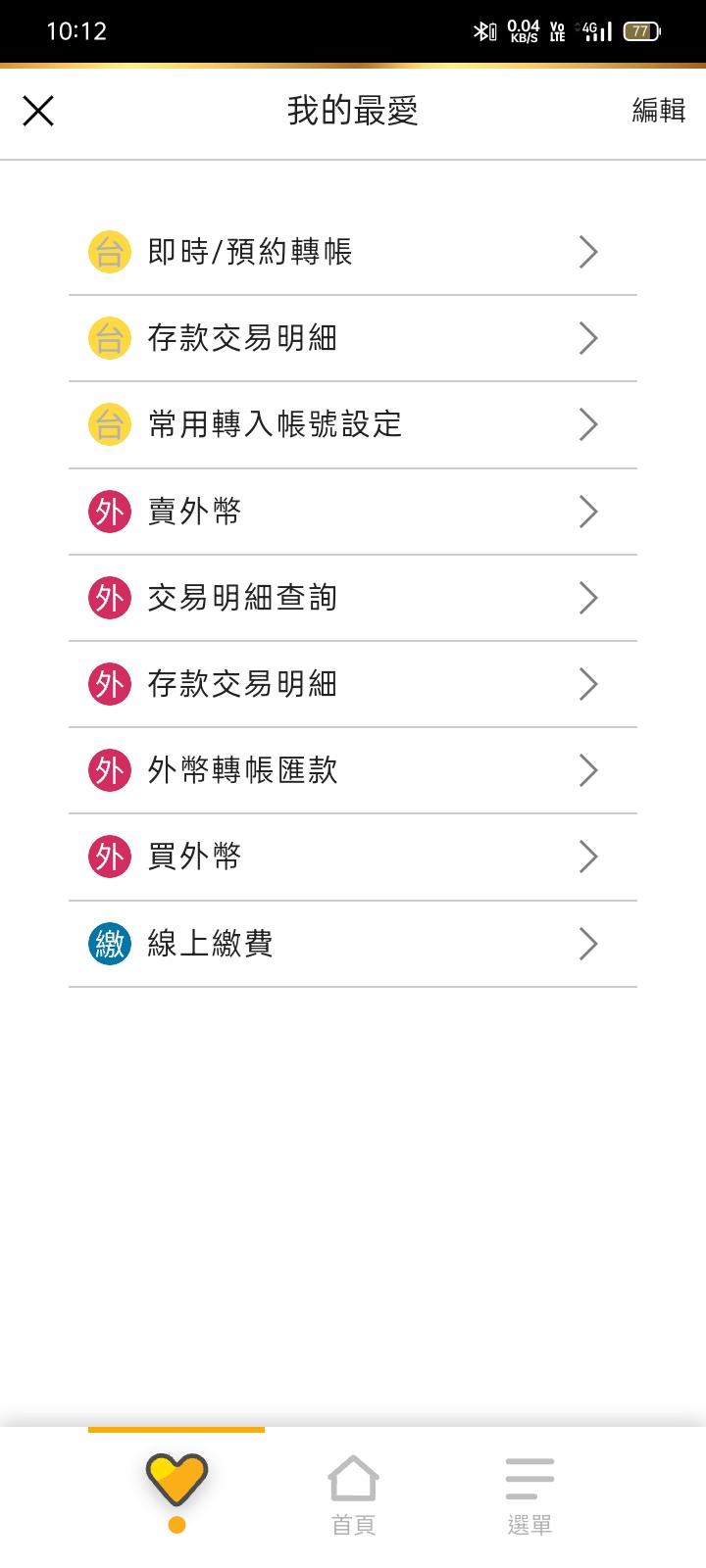Open 常用轉入帳號設定
The width and height of the screenshot is (706, 1568).
tap(352, 424)
